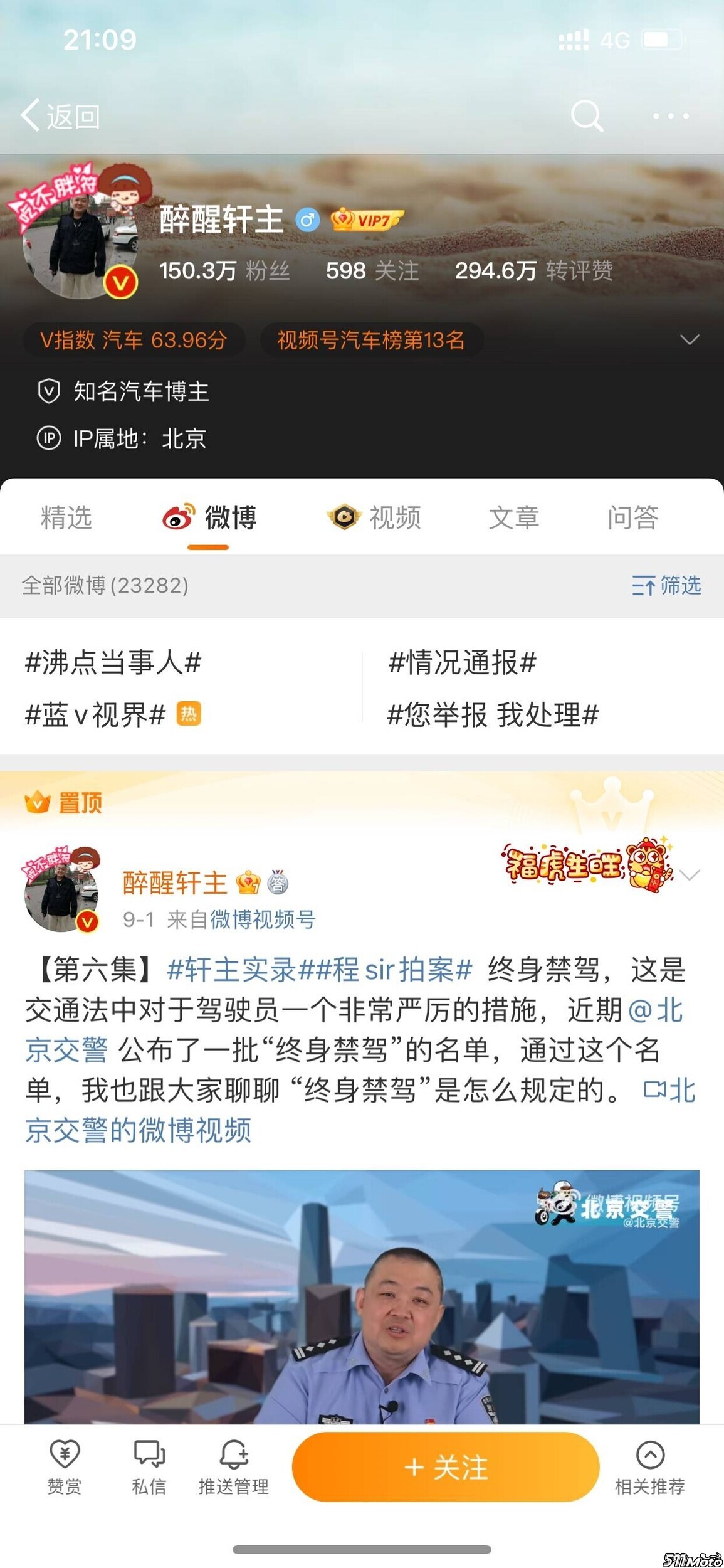Open 赞赏 to tip the author
The width and height of the screenshot is (724, 1568).
pyautogui.click(x=65, y=1467)
